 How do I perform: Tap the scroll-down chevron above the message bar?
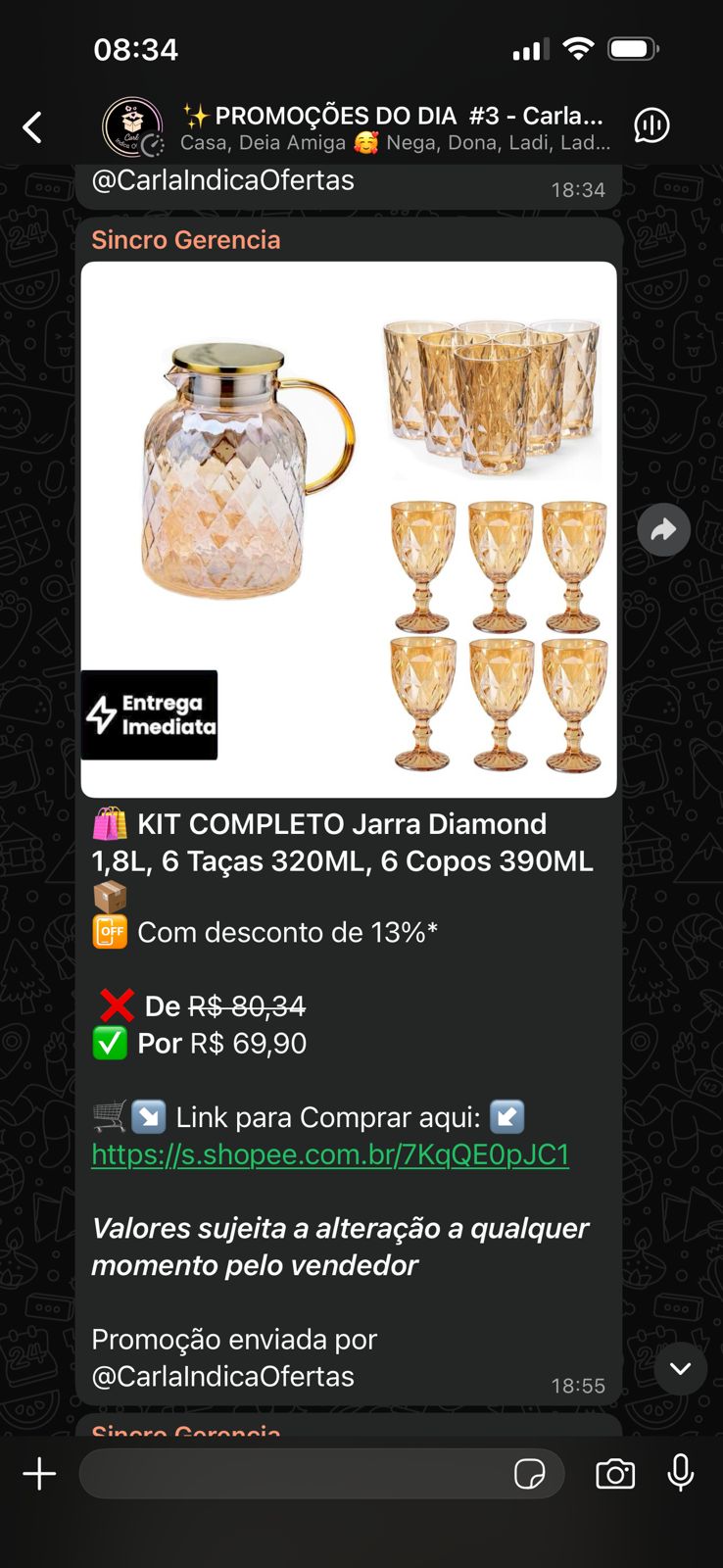point(681,1369)
